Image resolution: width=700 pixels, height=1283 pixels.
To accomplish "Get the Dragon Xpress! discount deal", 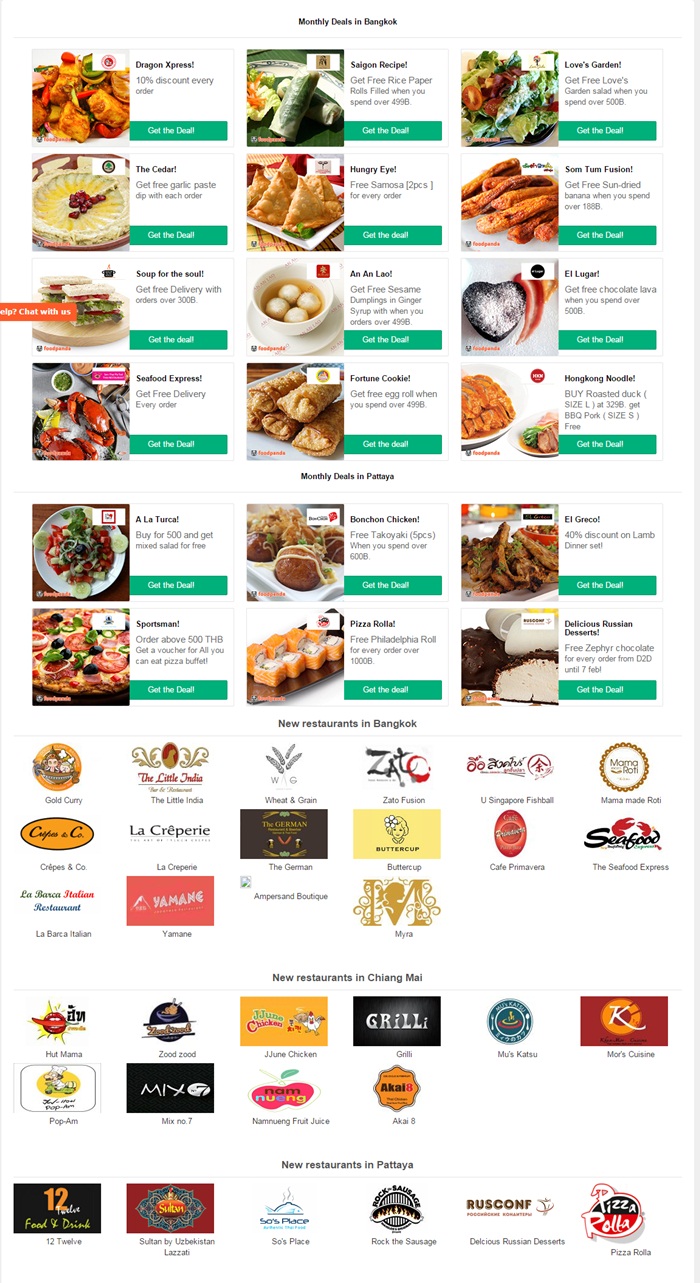I will [x=171, y=131].
